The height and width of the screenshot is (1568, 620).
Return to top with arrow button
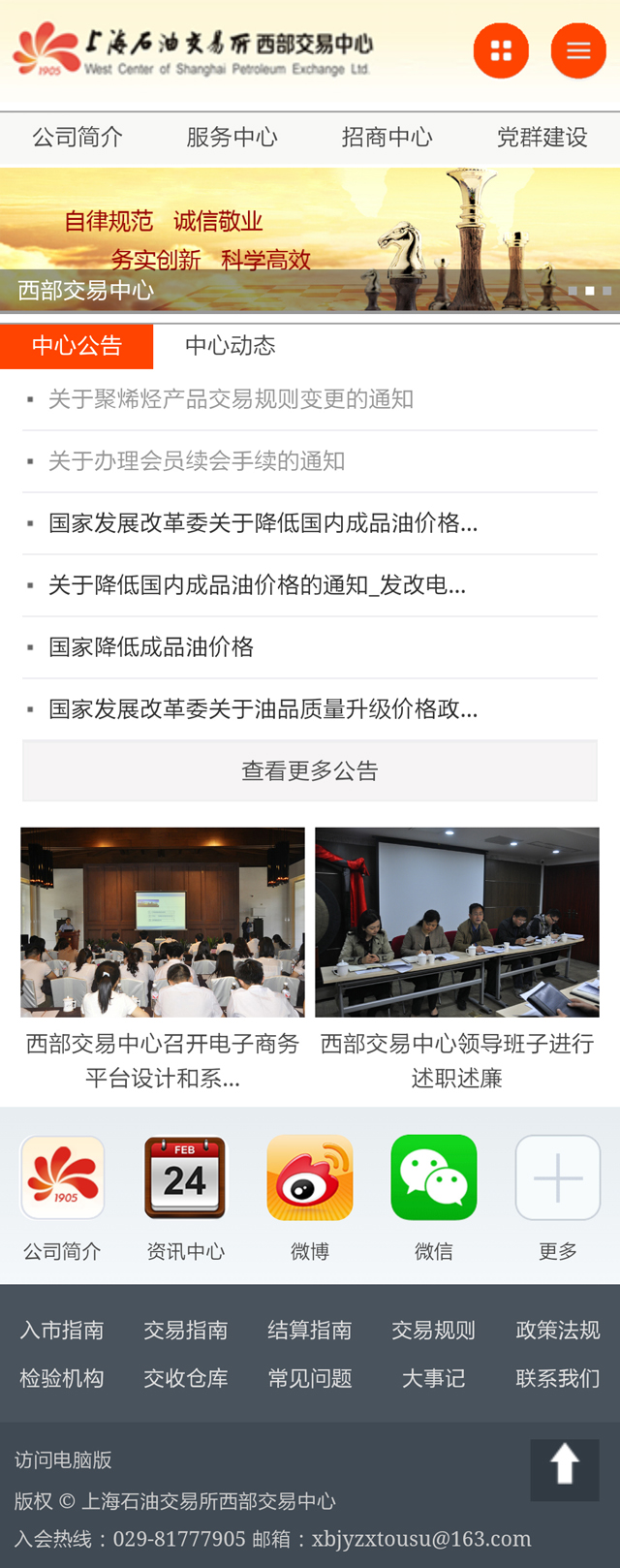(x=565, y=1470)
